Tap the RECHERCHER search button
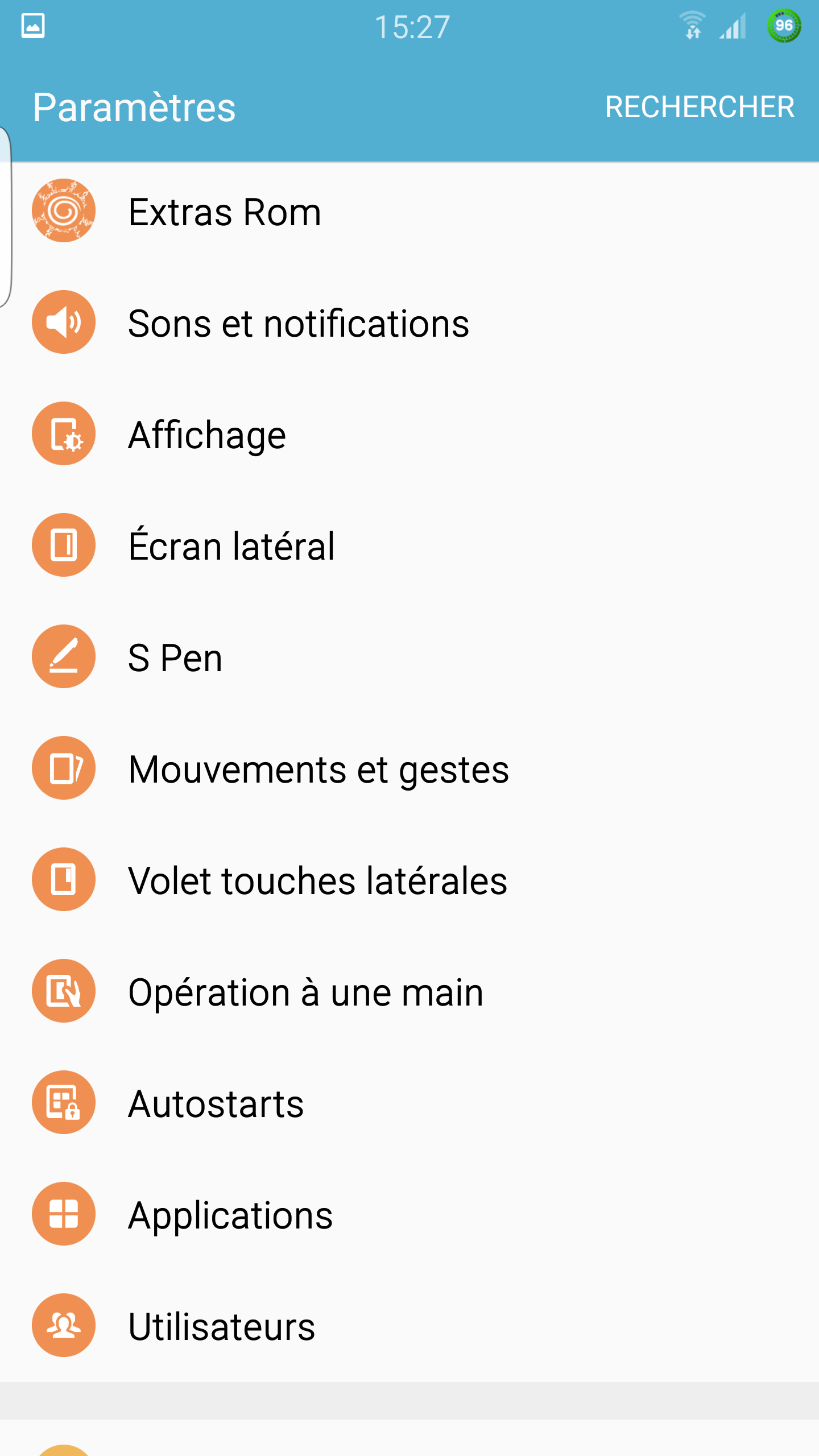This screenshot has height=1456, width=819. pyautogui.click(x=699, y=107)
